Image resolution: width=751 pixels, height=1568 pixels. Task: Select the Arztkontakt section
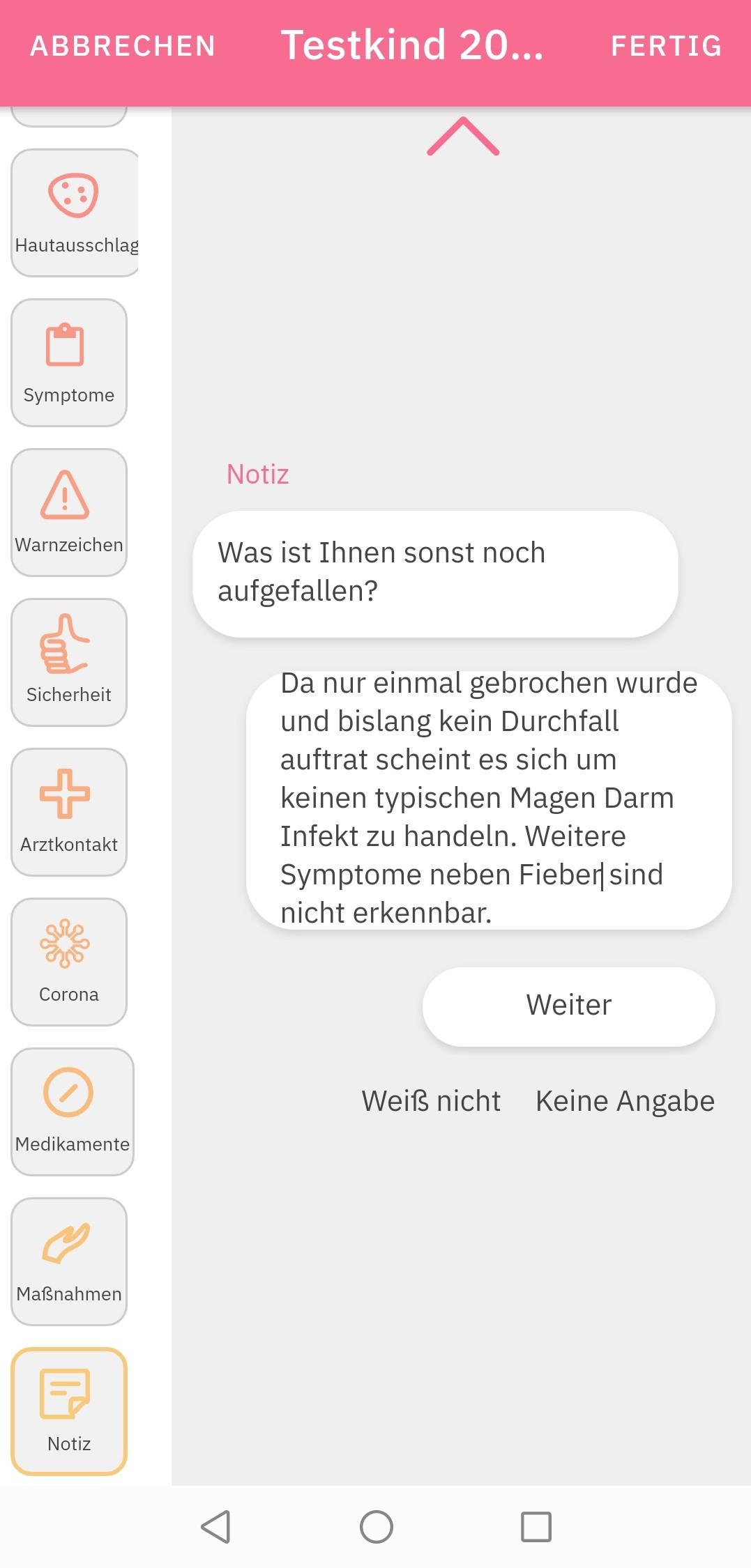click(69, 812)
